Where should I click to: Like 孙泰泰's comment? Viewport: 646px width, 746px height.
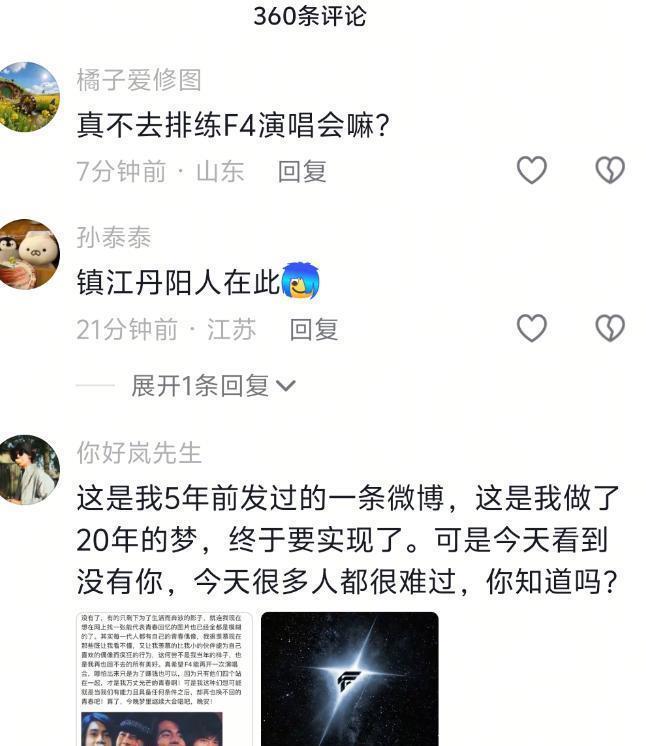(531, 328)
